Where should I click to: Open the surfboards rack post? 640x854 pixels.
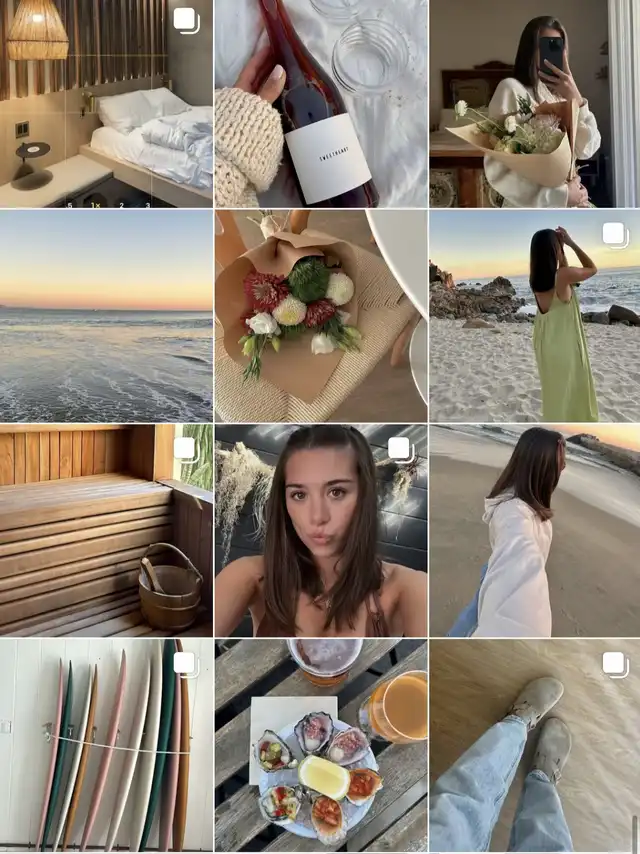106,745
